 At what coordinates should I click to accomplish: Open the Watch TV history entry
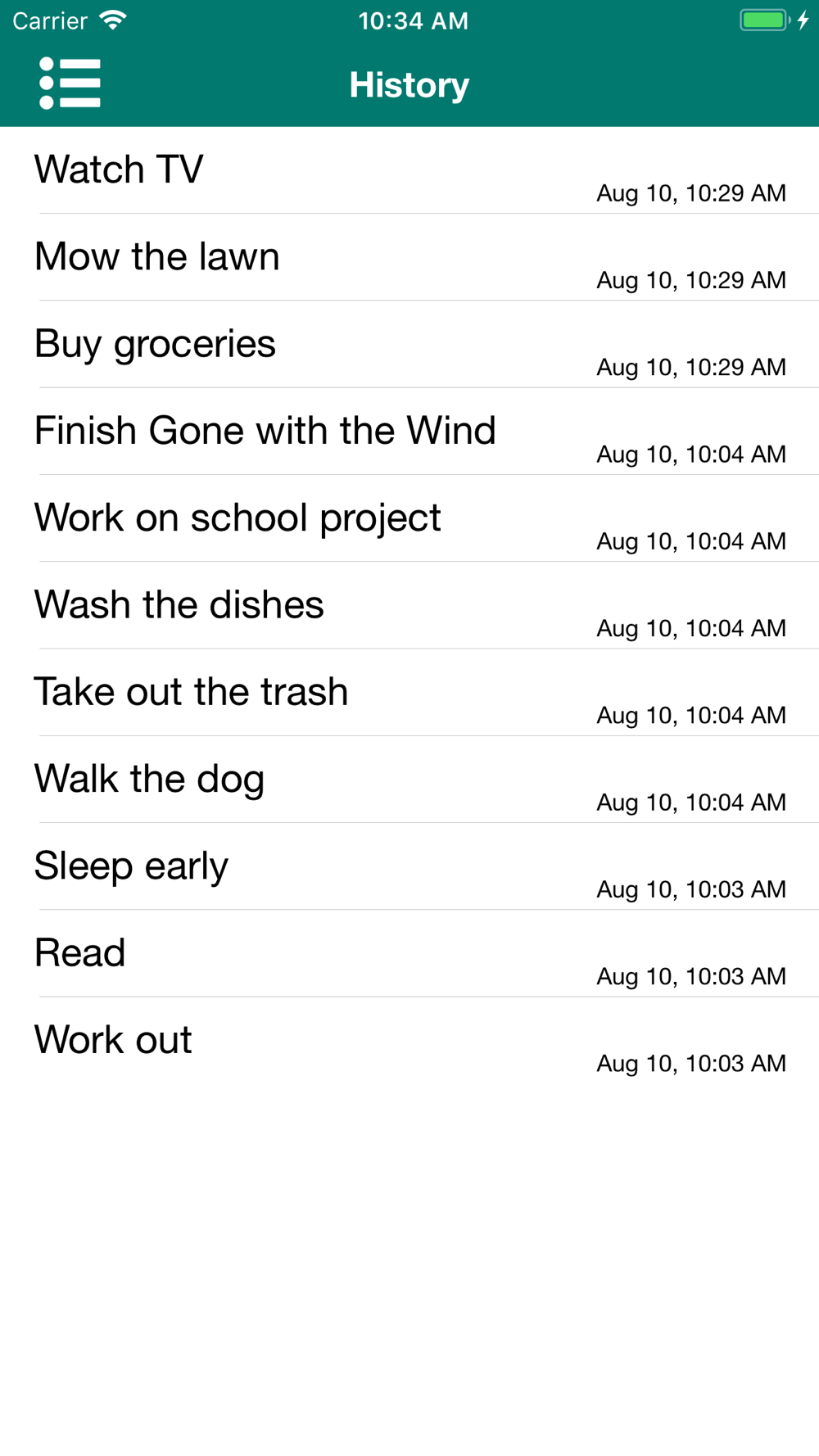click(409, 171)
